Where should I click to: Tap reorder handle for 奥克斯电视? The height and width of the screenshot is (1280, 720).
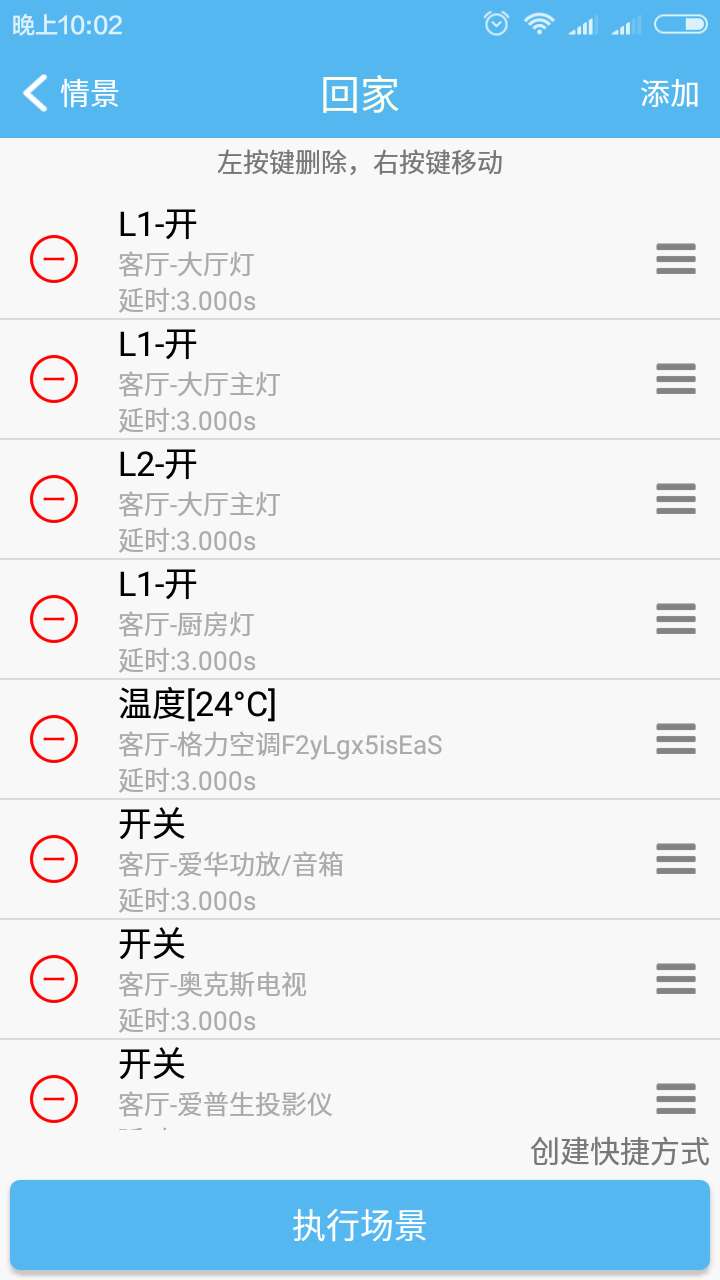pos(676,980)
